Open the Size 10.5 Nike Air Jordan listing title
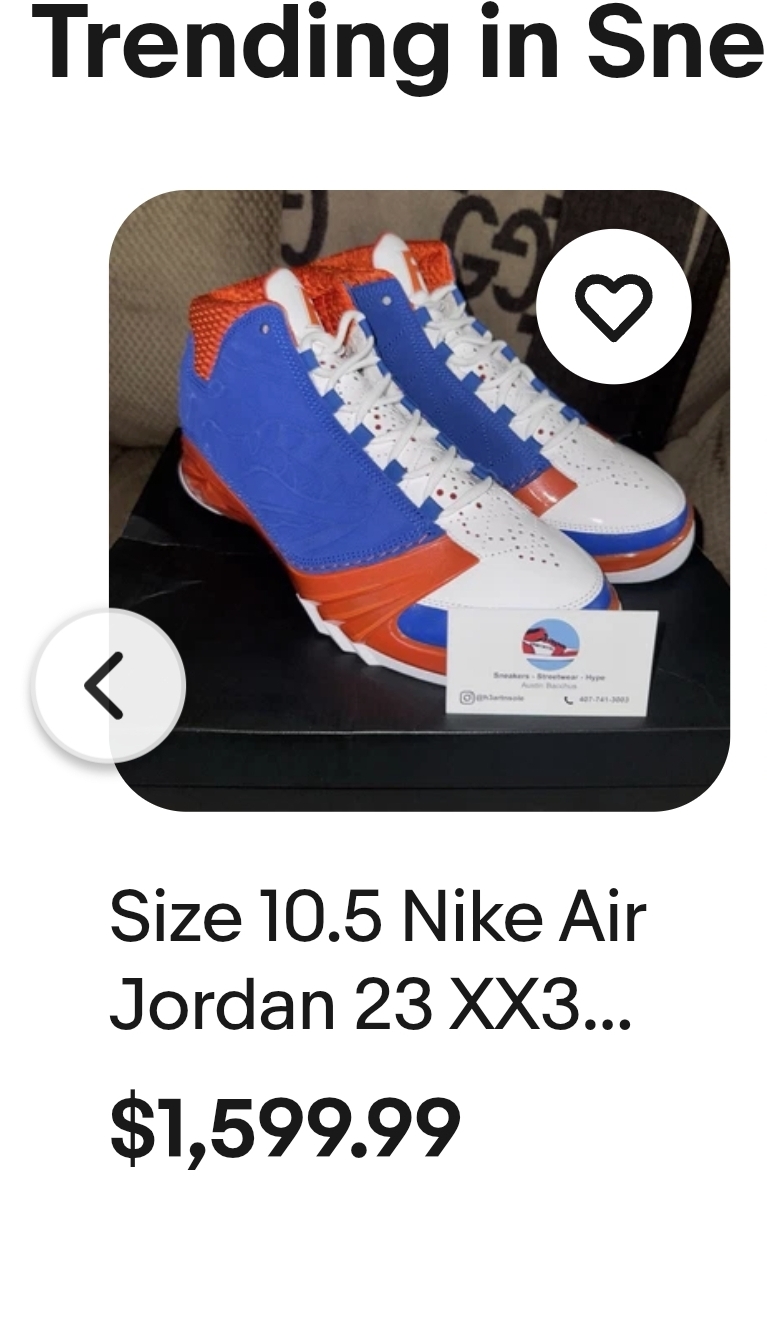The width and height of the screenshot is (767, 1330). tap(379, 961)
